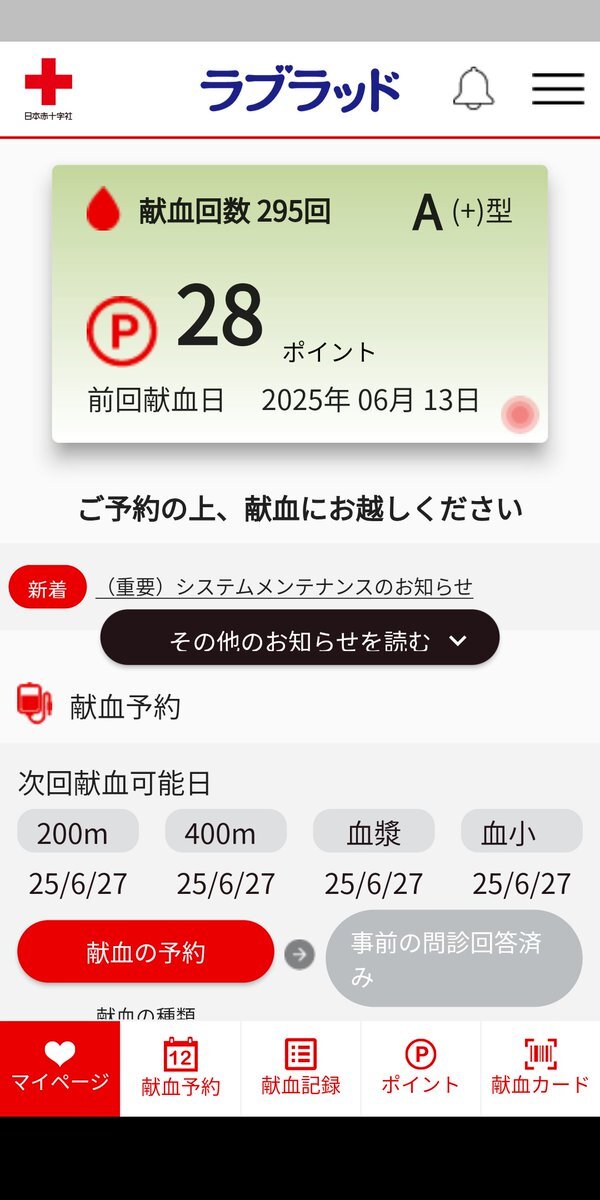The width and height of the screenshot is (600, 1200).
Task: Go to the ポイント tab
Action: pyautogui.click(x=420, y=1068)
